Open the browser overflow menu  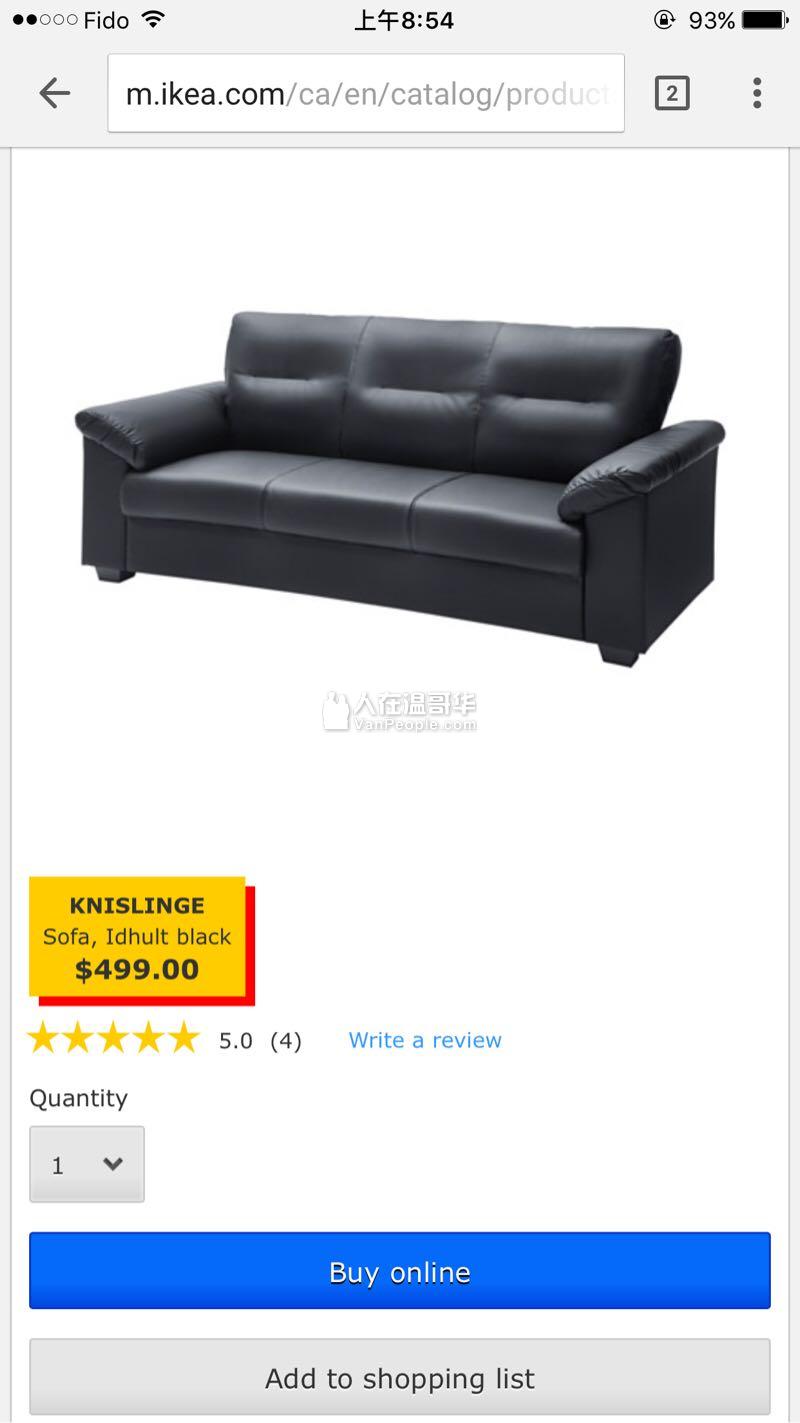[757, 94]
